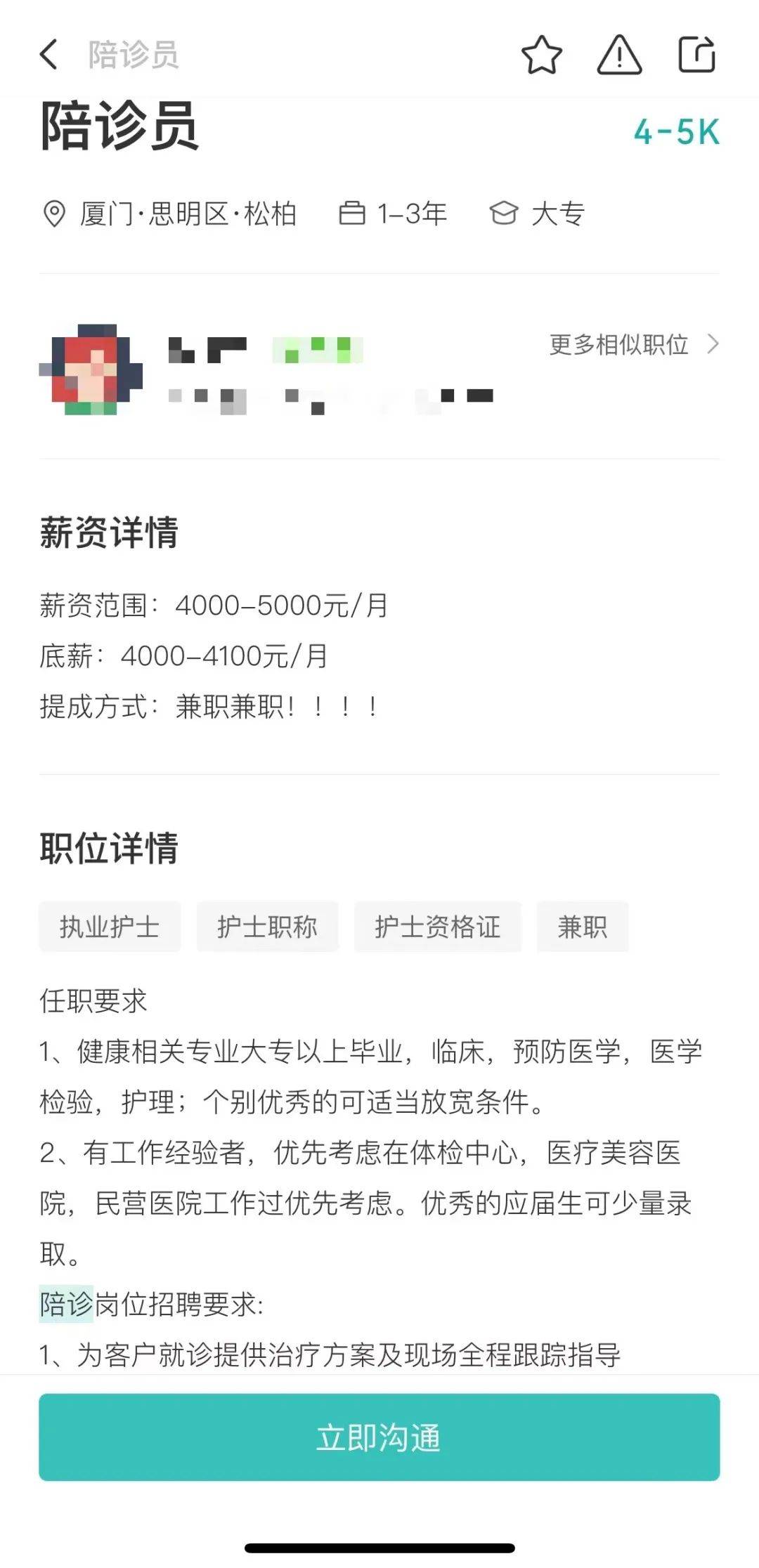Tap the 立即沟通 button
Viewport: 759px width, 1568px height.
(x=379, y=1437)
